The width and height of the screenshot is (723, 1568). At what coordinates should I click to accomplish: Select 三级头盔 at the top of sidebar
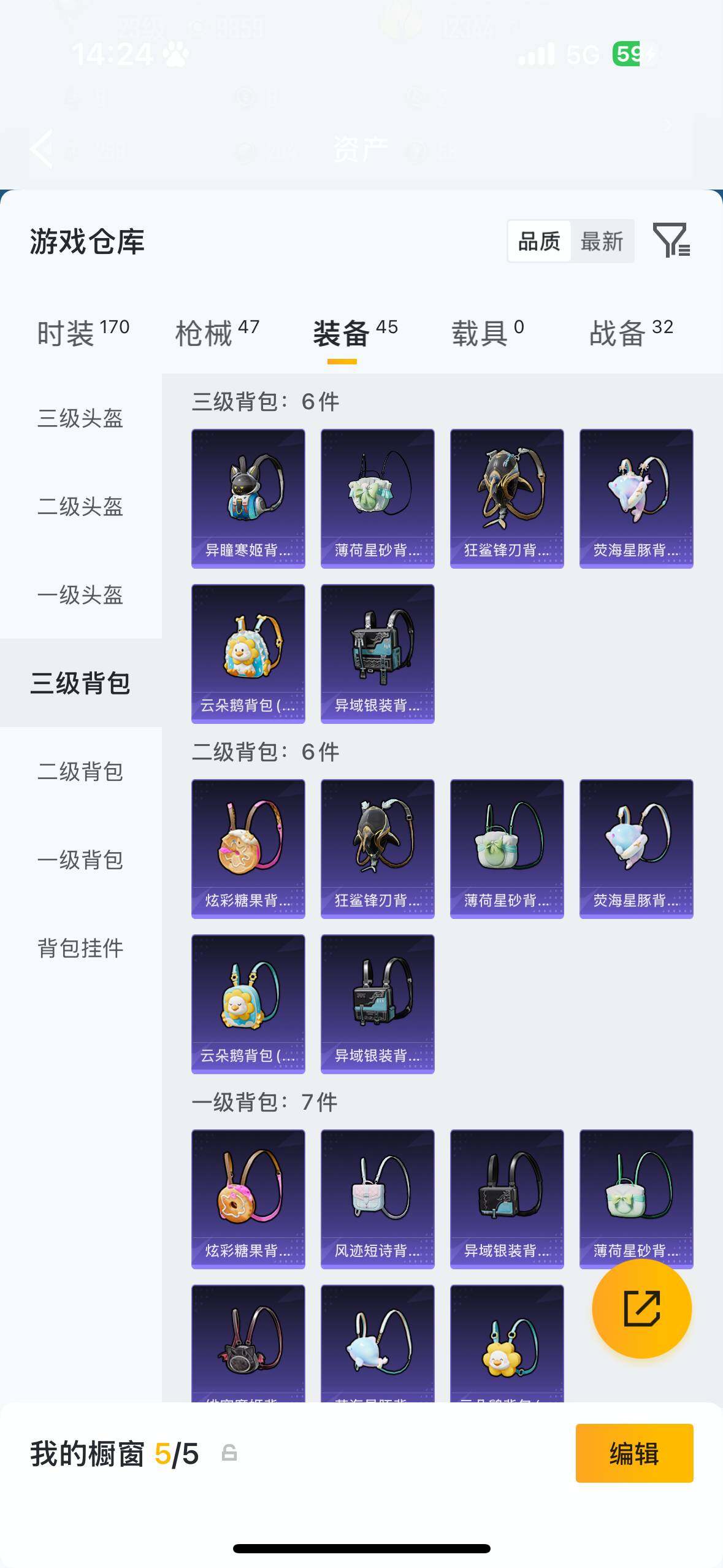(80, 419)
